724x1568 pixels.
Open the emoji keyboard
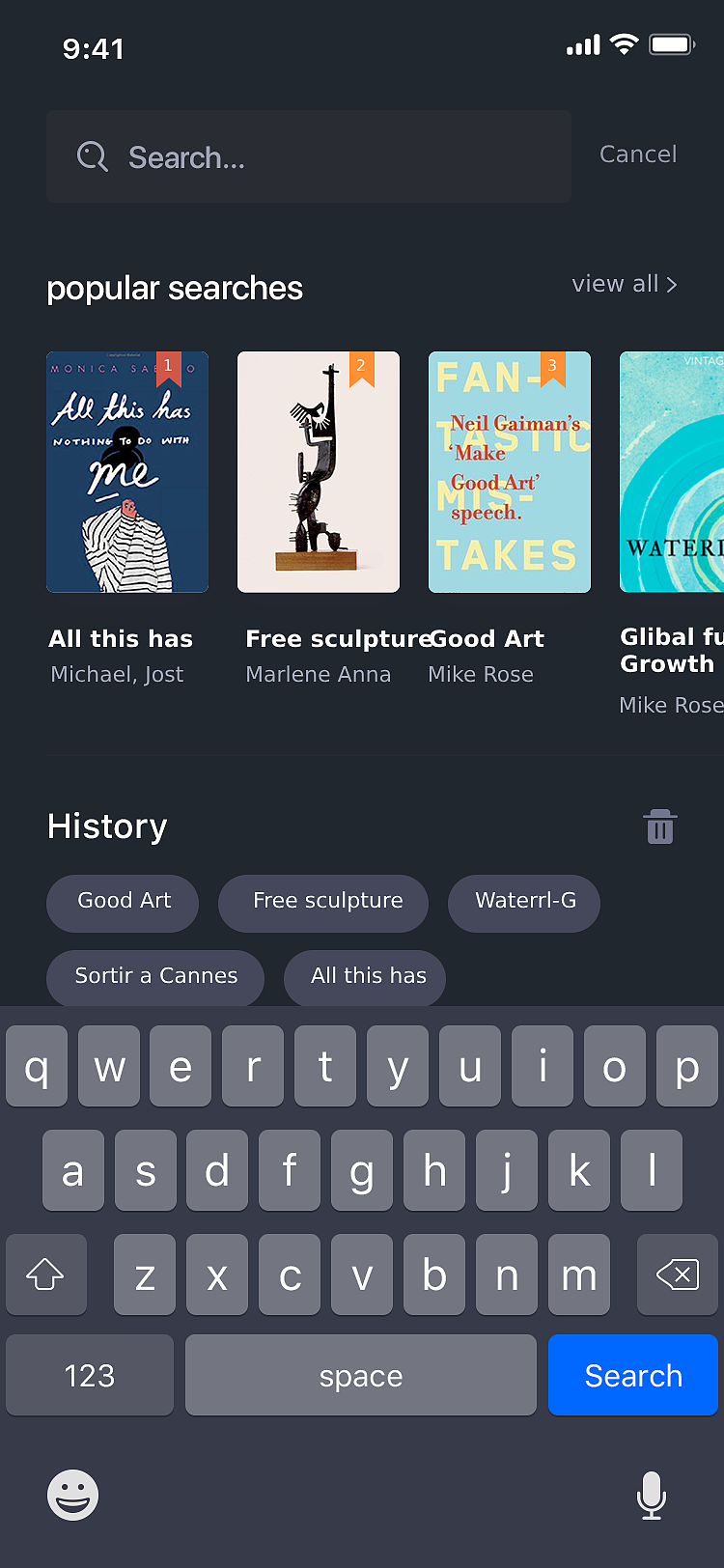coord(73,1495)
